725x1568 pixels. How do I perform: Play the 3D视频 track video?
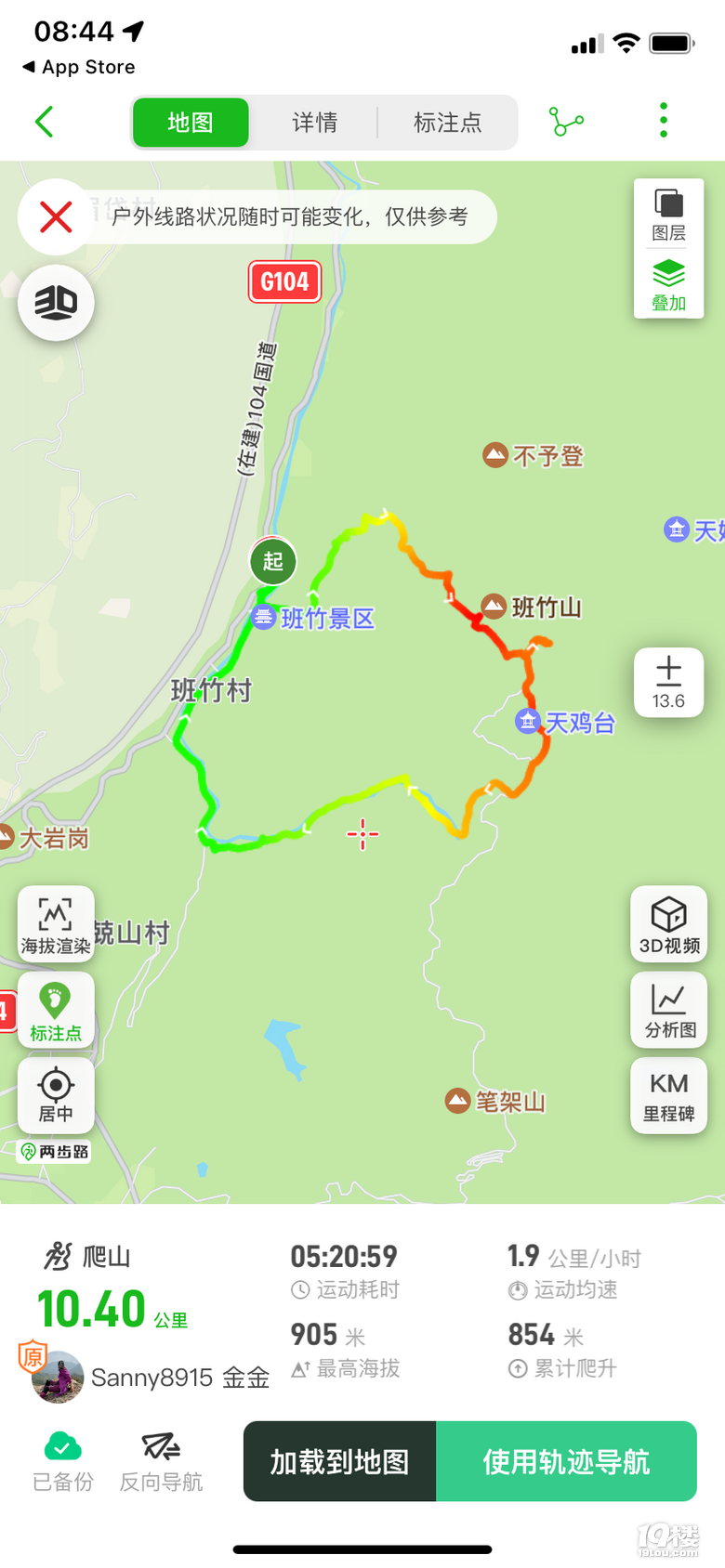tap(669, 925)
